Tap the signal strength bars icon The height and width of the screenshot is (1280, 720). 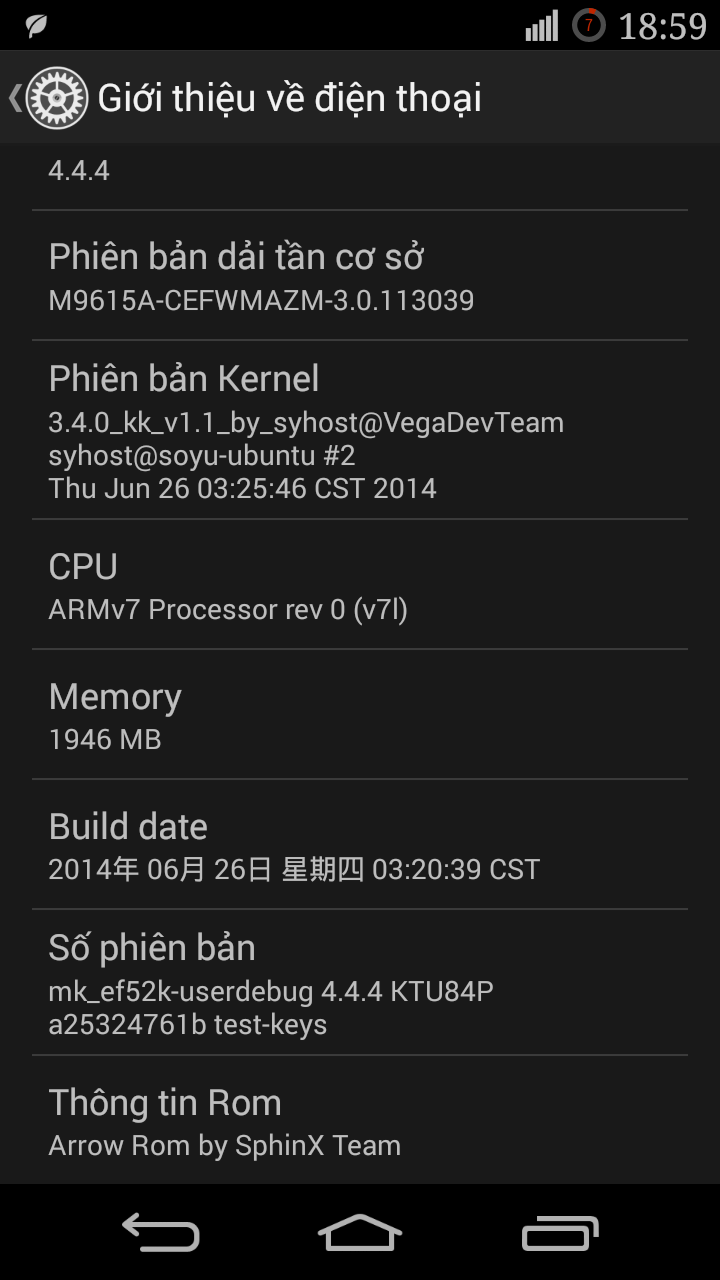[x=540, y=26]
